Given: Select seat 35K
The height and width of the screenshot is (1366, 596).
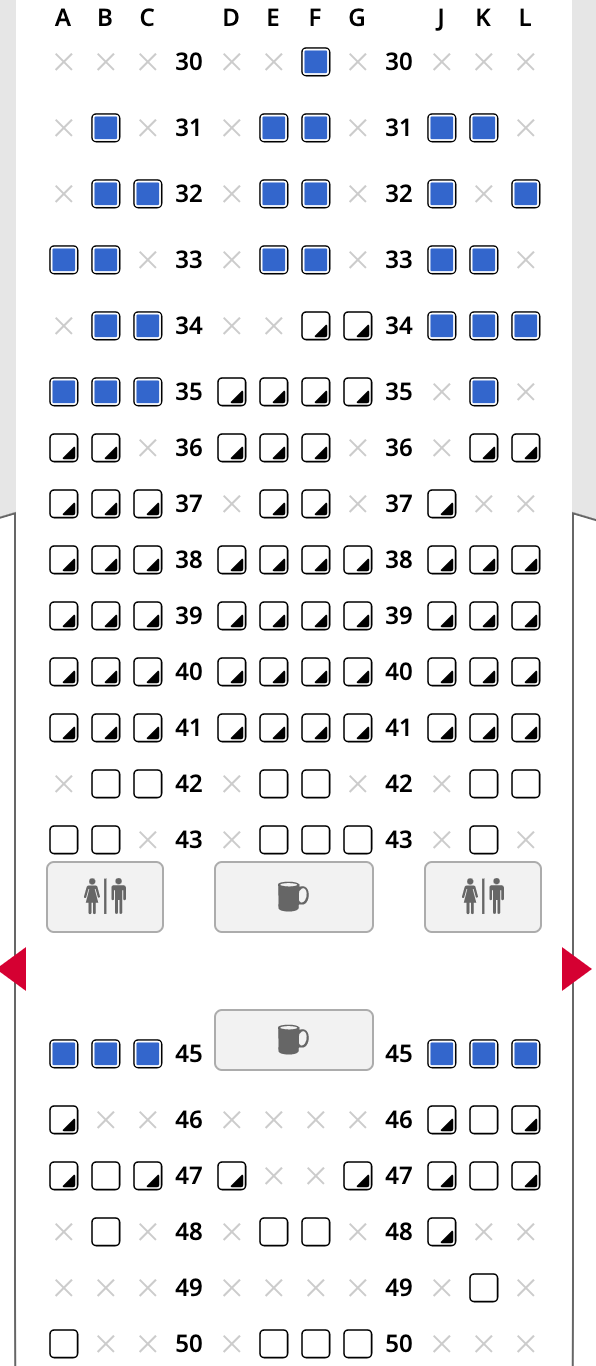Looking at the screenshot, I should click(x=484, y=392).
